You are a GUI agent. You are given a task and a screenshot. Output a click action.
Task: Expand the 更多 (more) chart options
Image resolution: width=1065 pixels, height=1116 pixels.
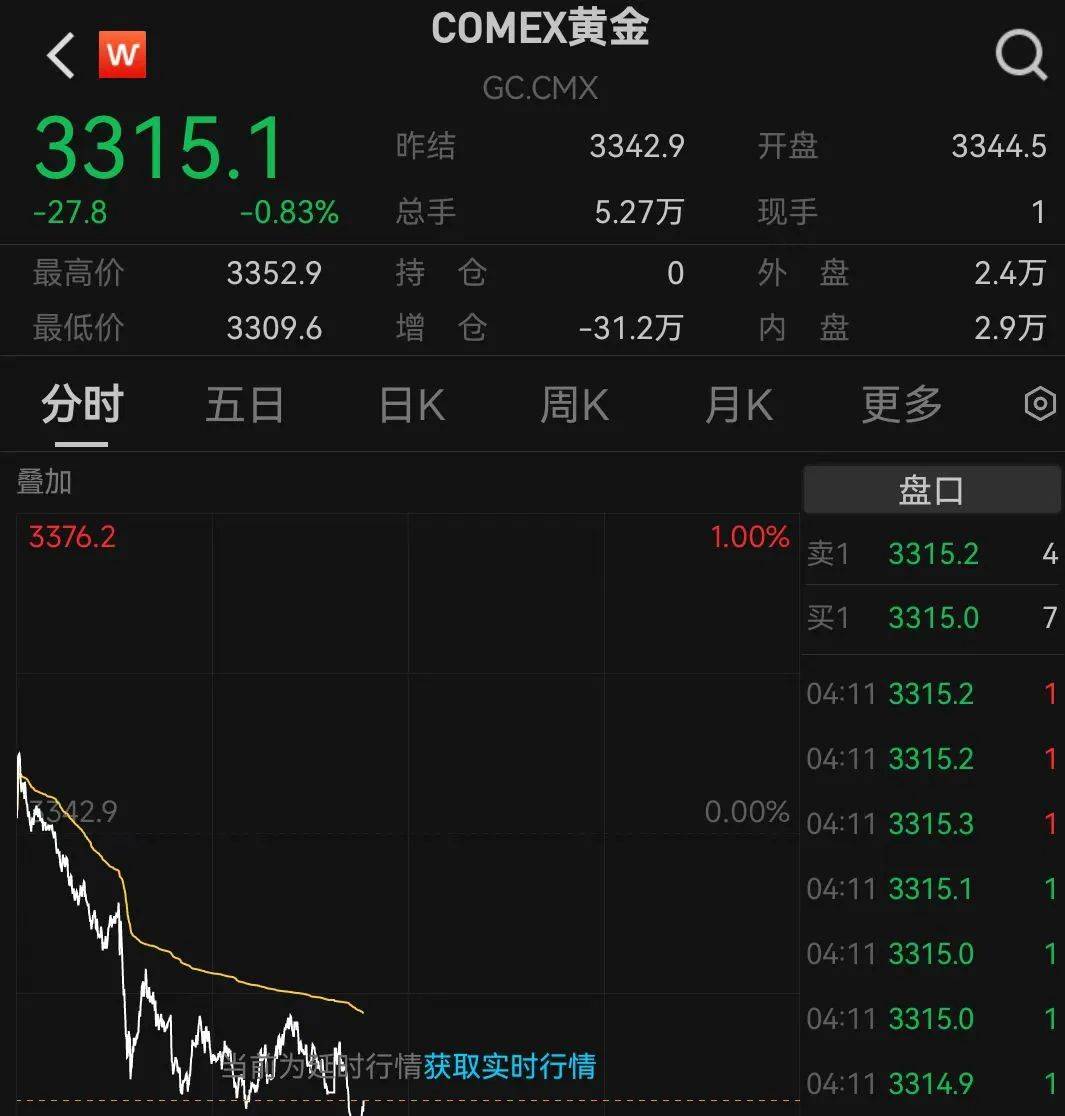pos(899,404)
